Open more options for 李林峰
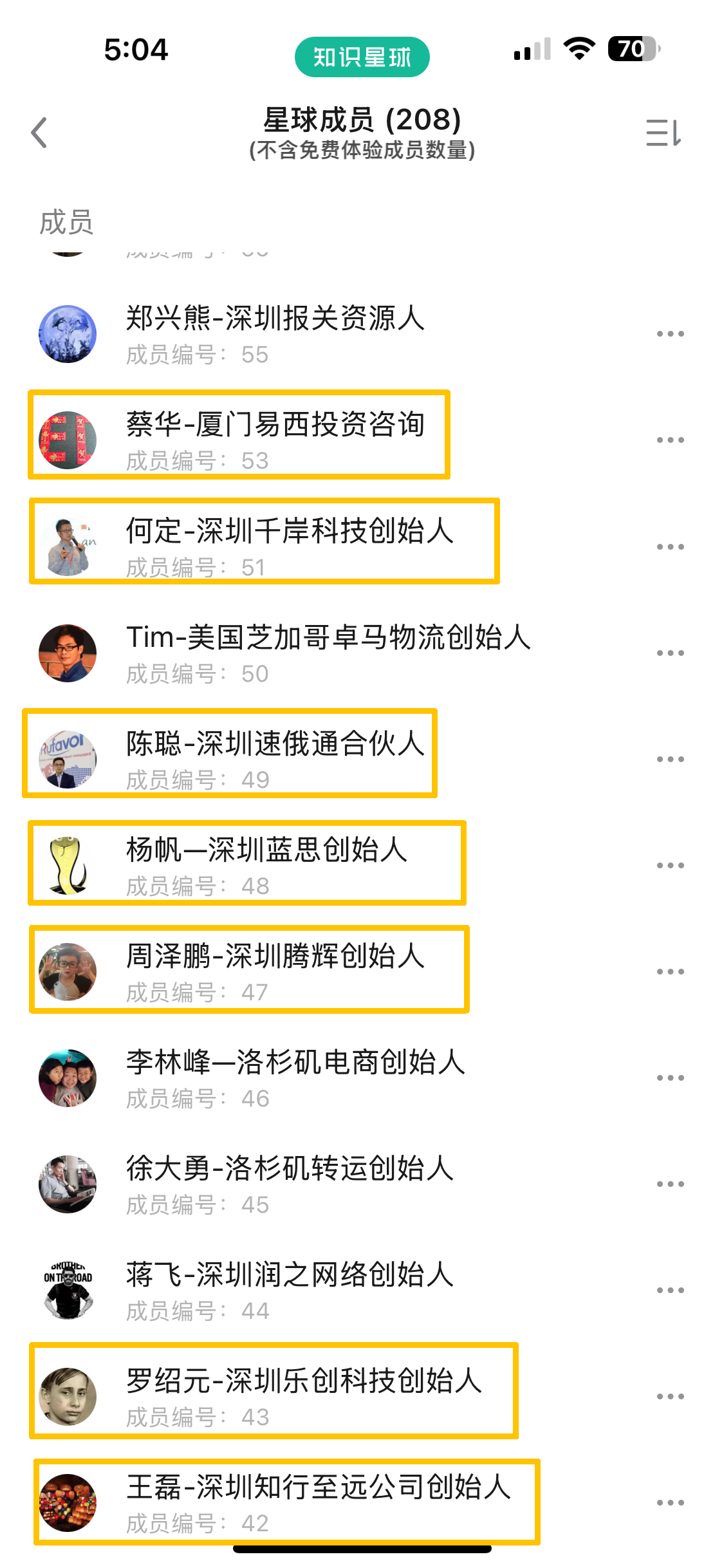Viewport: 724px width, 1568px height. tap(669, 1078)
